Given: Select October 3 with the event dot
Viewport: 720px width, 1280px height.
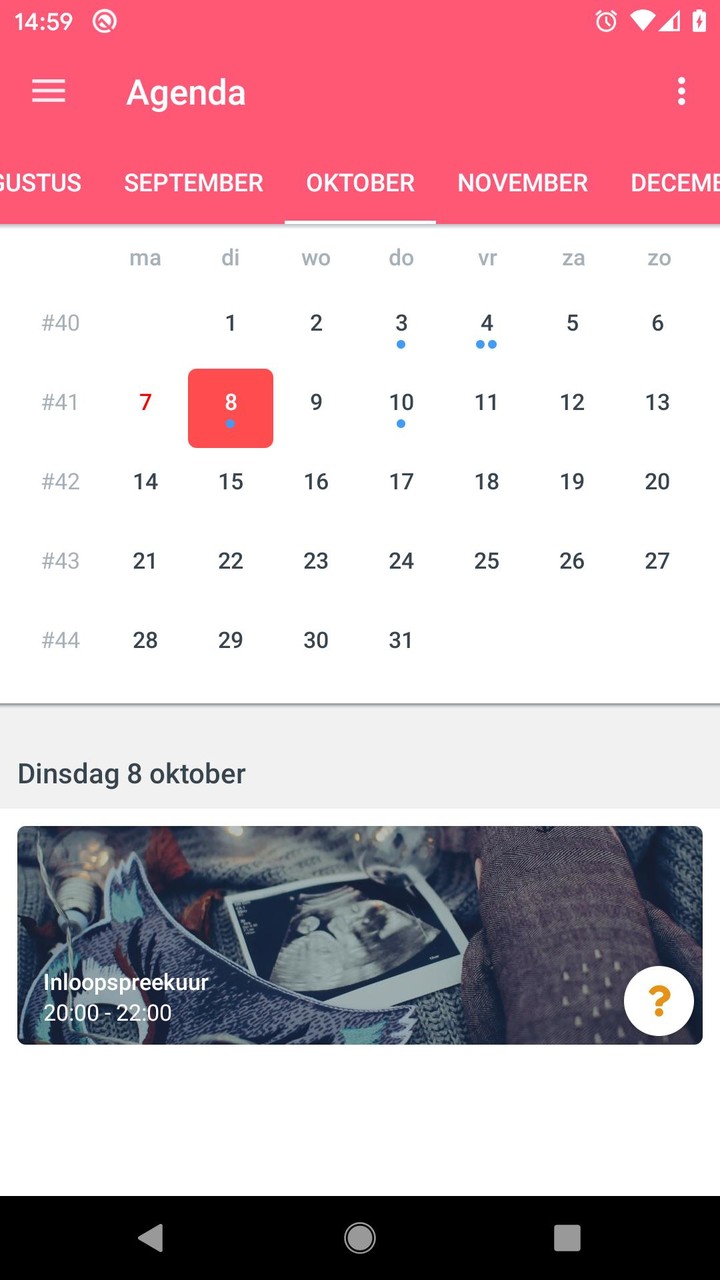Looking at the screenshot, I should [401, 323].
